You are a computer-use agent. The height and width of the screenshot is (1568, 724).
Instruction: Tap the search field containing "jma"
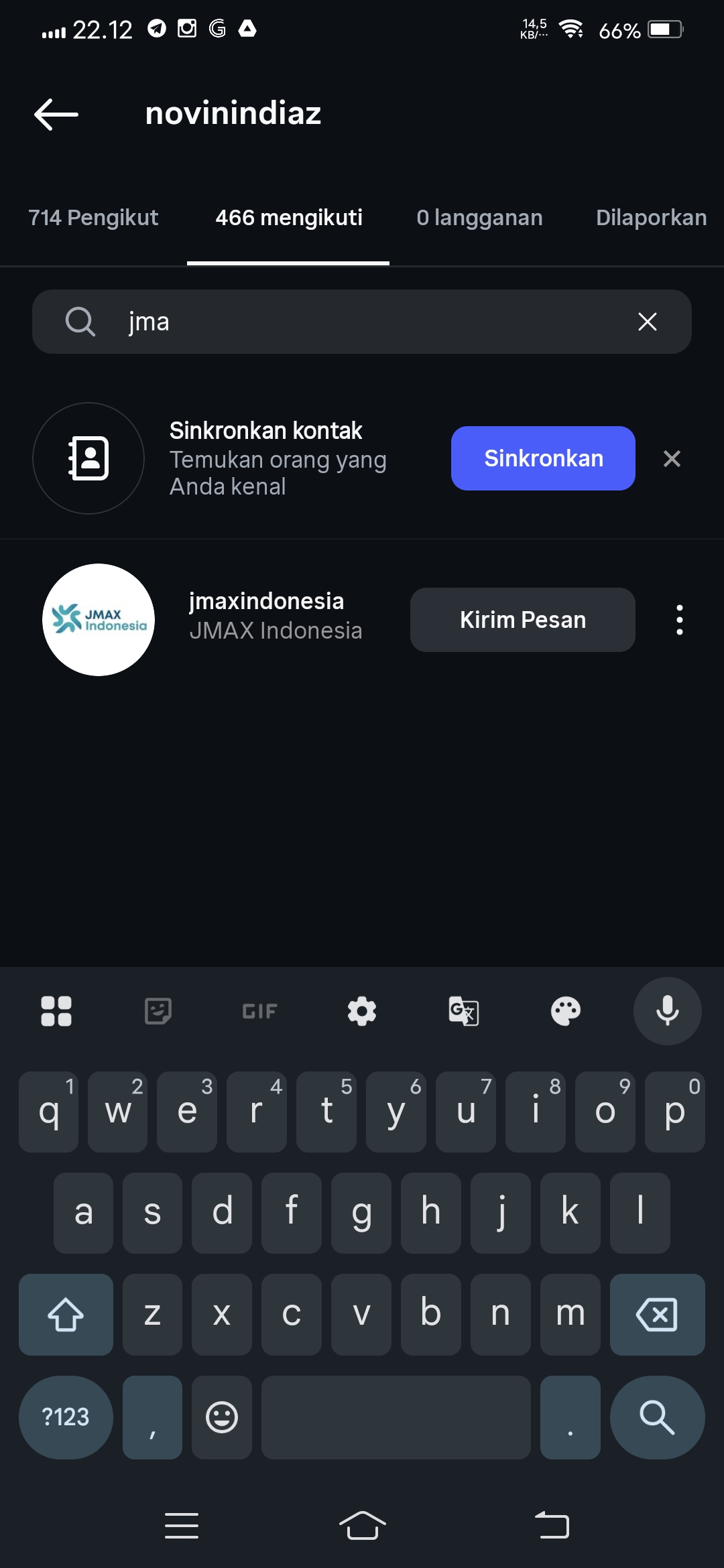point(362,322)
